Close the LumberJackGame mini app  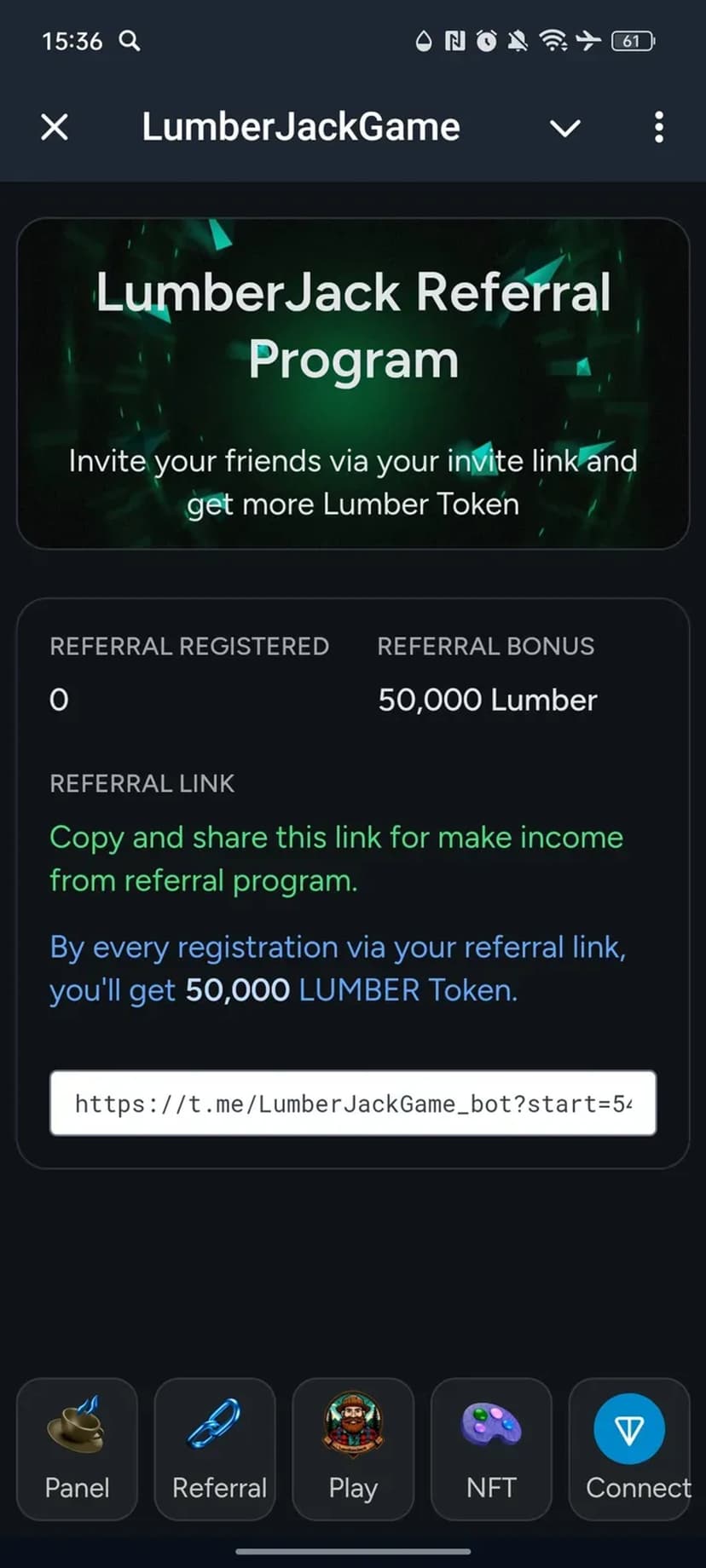coord(55,127)
